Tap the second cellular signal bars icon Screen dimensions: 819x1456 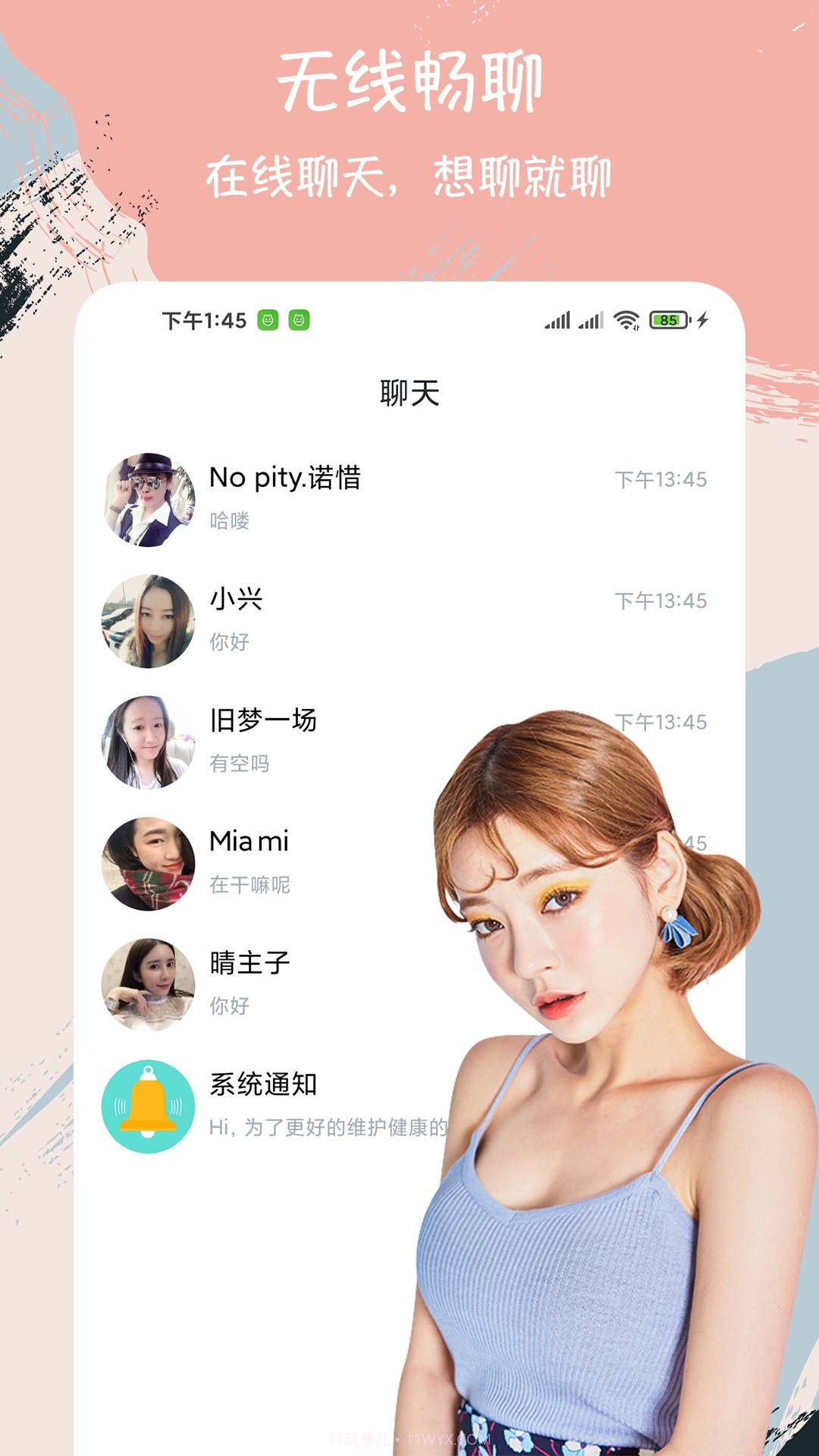[x=591, y=321]
